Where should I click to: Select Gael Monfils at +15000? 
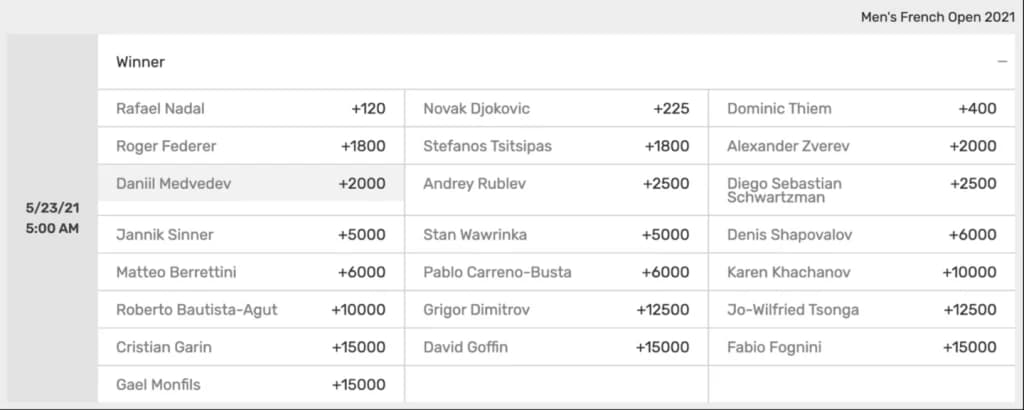(x=251, y=384)
